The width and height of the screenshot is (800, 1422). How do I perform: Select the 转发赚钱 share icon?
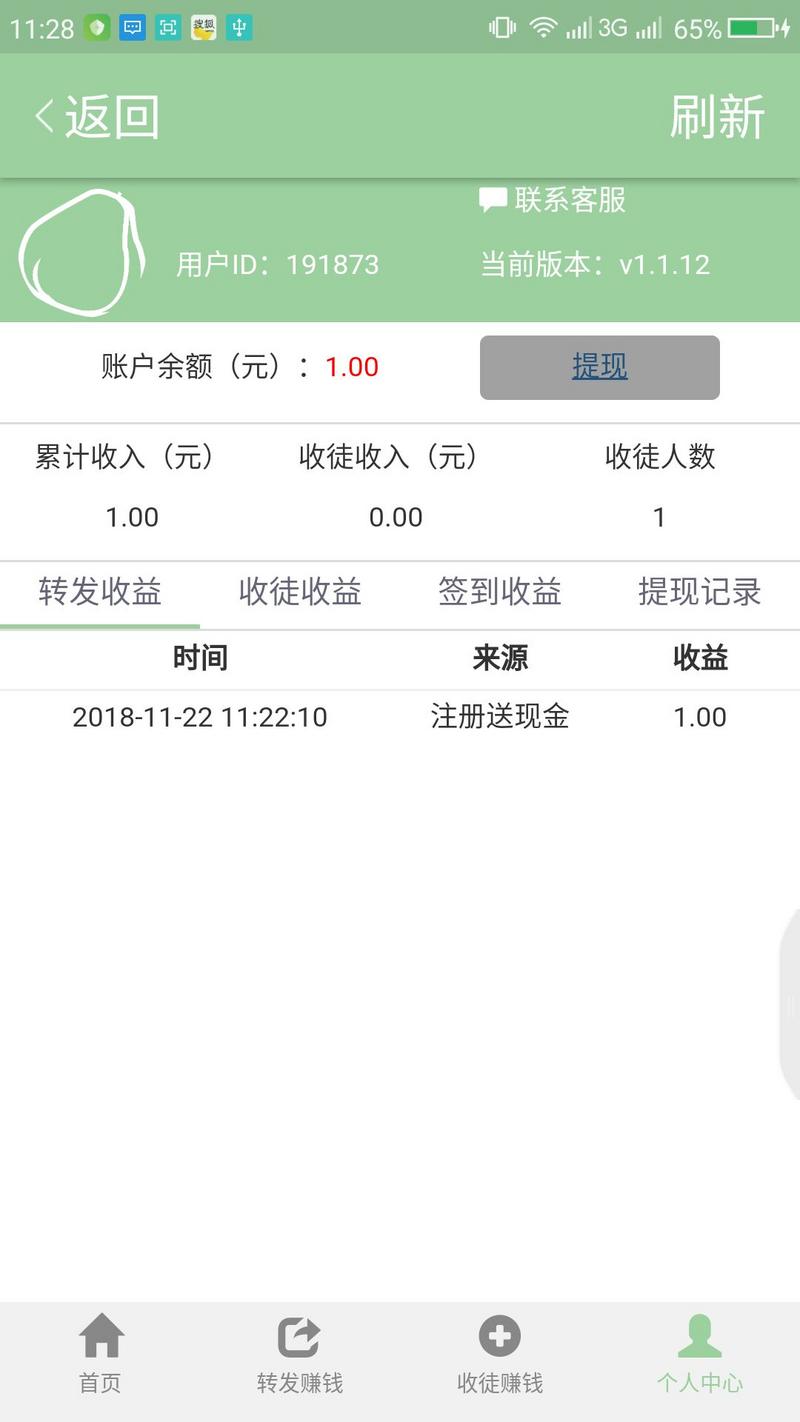click(x=299, y=1336)
